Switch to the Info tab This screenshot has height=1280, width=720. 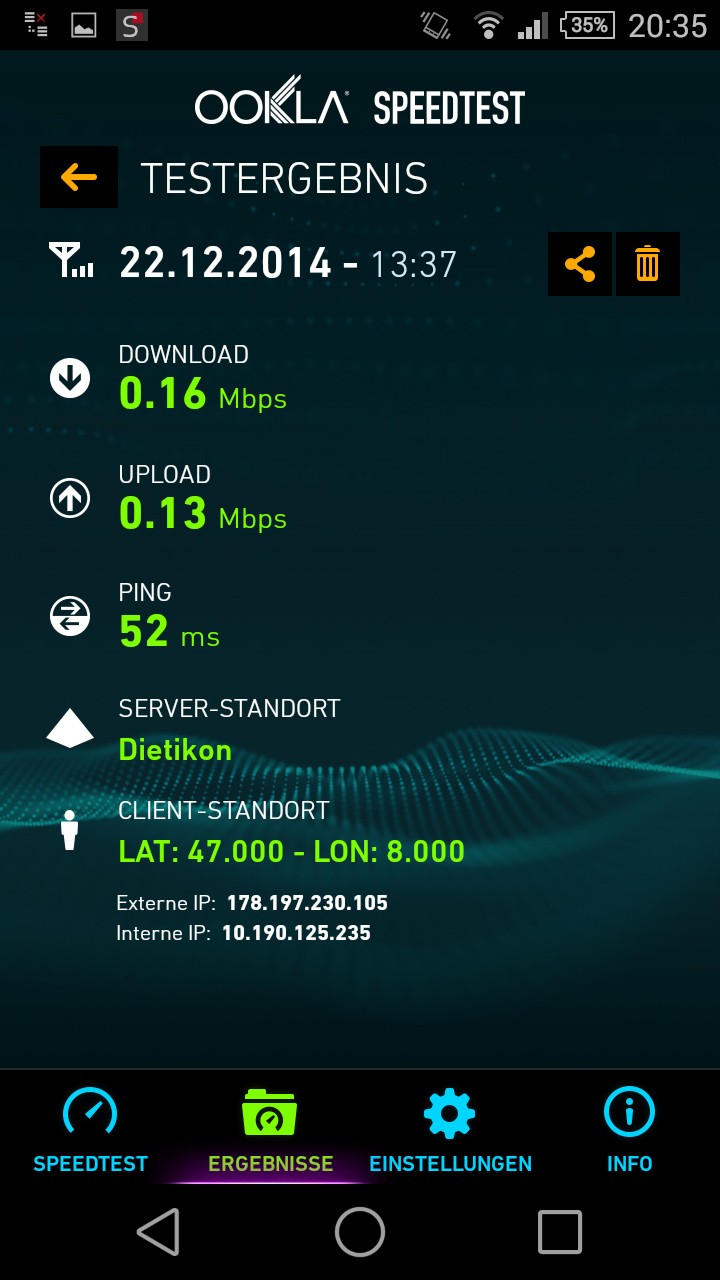pyautogui.click(x=629, y=1131)
